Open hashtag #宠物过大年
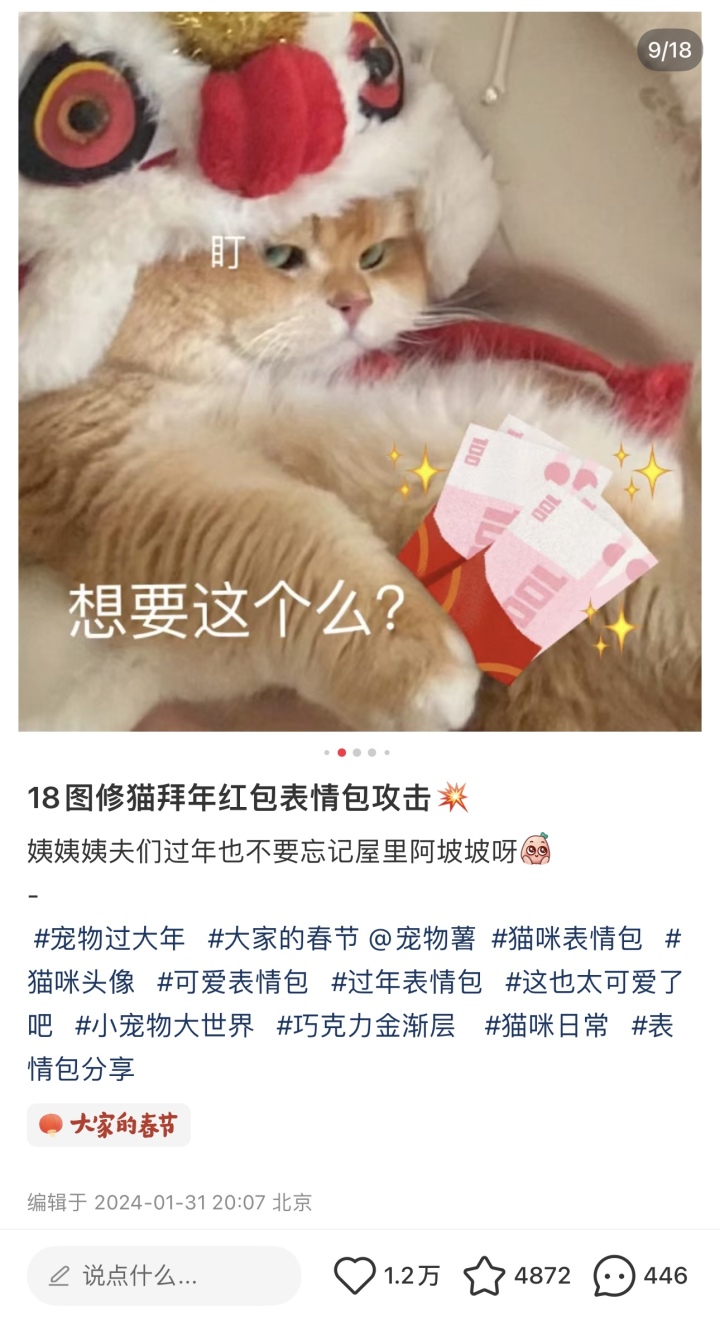This screenshot has width=720, height=1321. [x=110, y=939]
